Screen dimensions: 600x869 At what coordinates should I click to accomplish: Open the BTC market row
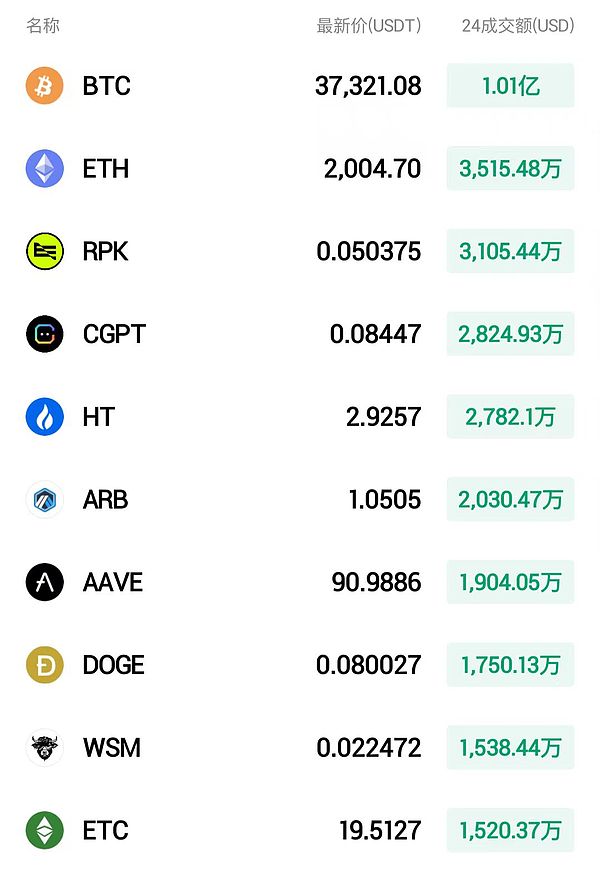pyautogui.click(x=107, y=86)
